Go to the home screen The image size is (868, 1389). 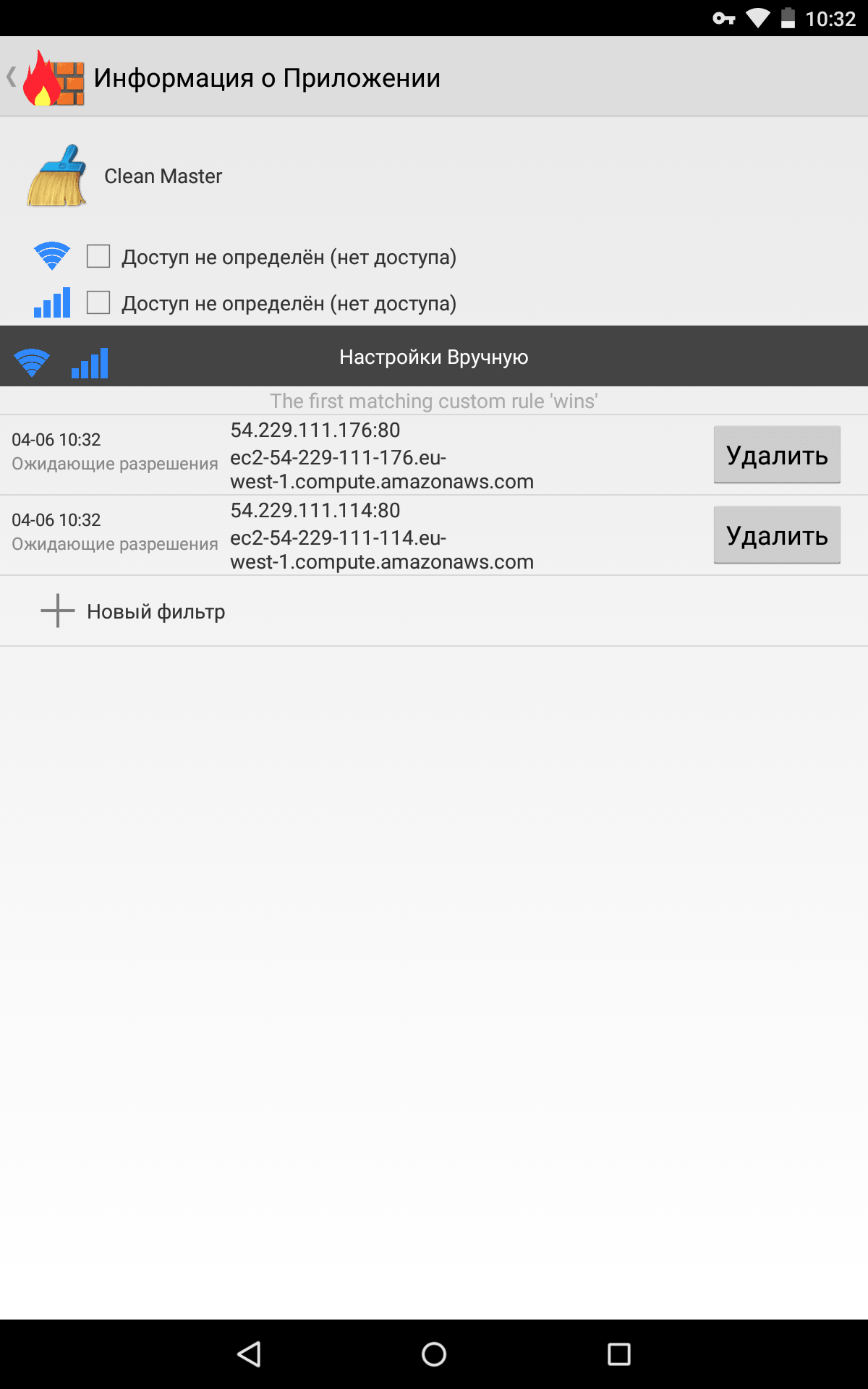click(434, 1354)
